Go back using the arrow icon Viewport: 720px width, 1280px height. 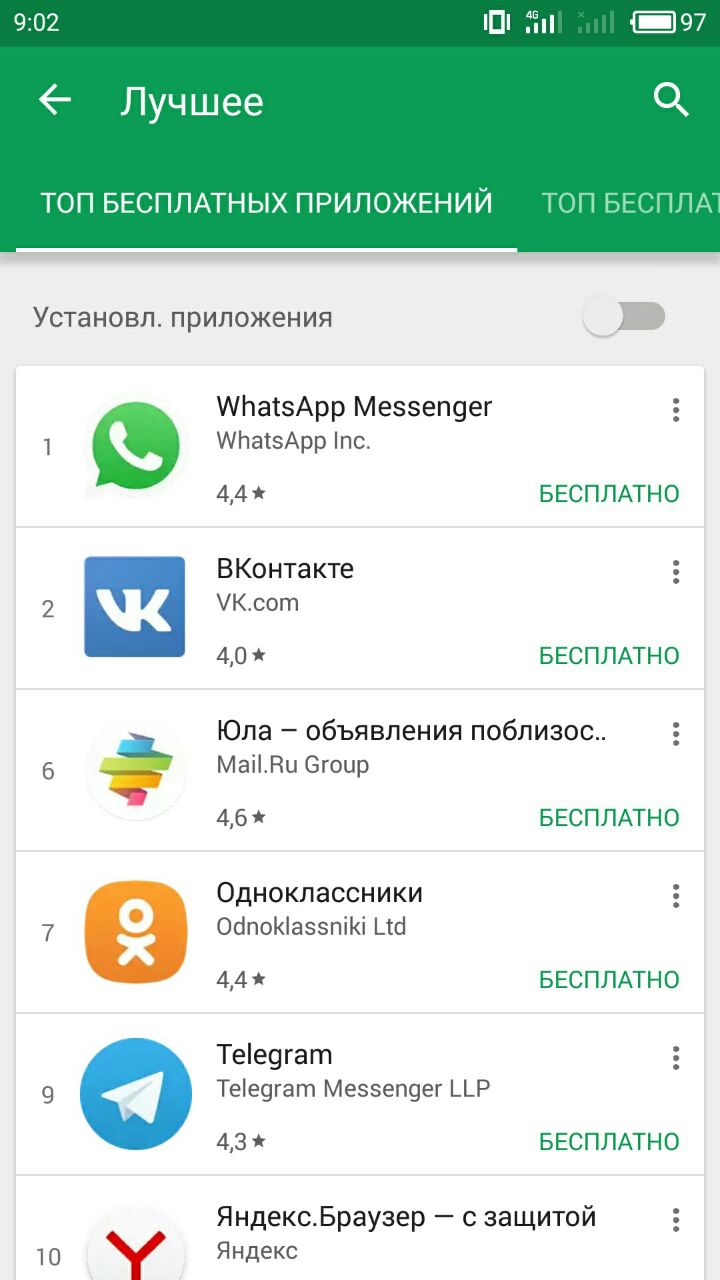click(x=55, y=101)
